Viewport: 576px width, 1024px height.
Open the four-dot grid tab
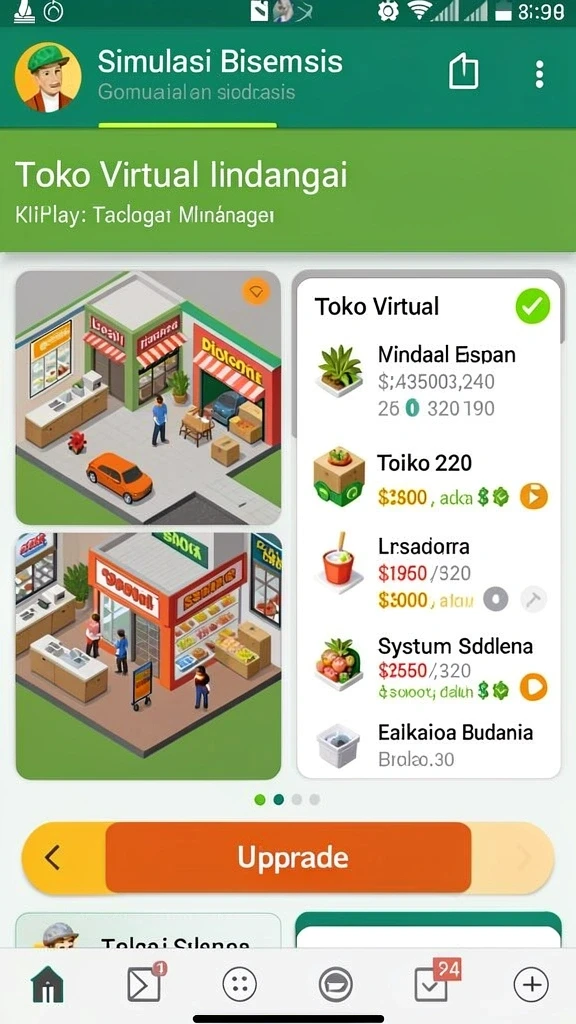(240, 984)
